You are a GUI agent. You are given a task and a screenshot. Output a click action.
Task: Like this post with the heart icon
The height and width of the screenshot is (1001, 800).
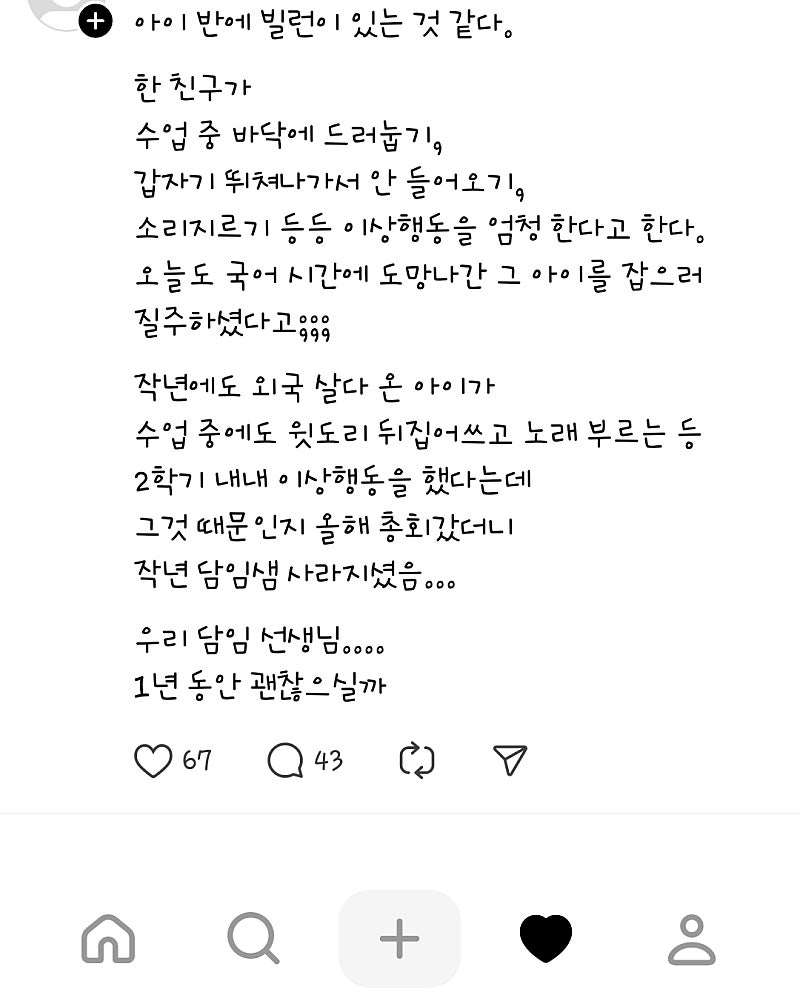[153, 762]
